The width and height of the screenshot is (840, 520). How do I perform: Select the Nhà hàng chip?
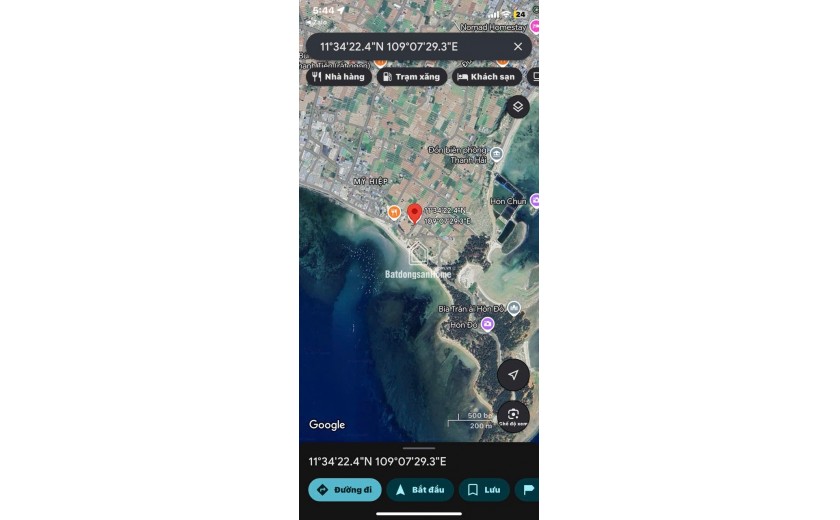click(339, 77)
